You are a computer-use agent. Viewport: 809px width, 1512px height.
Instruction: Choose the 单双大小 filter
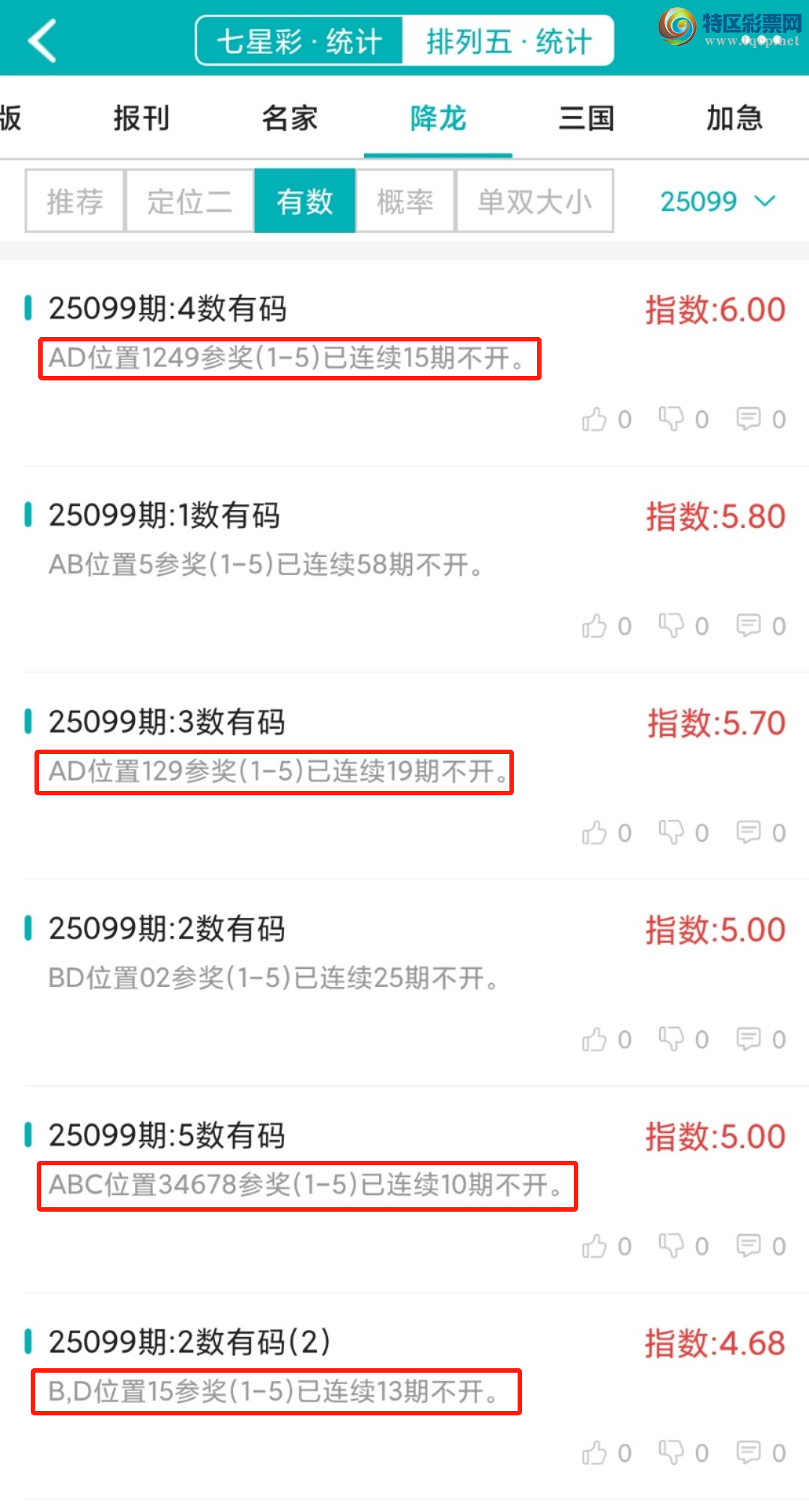[534, 201]
